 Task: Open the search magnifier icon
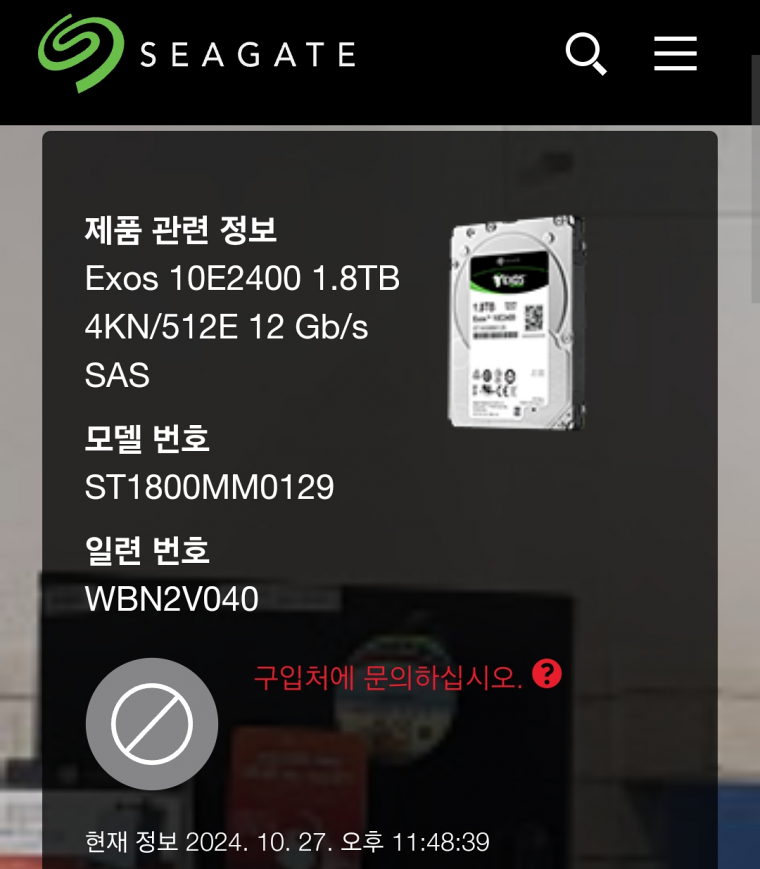point(585,53)
